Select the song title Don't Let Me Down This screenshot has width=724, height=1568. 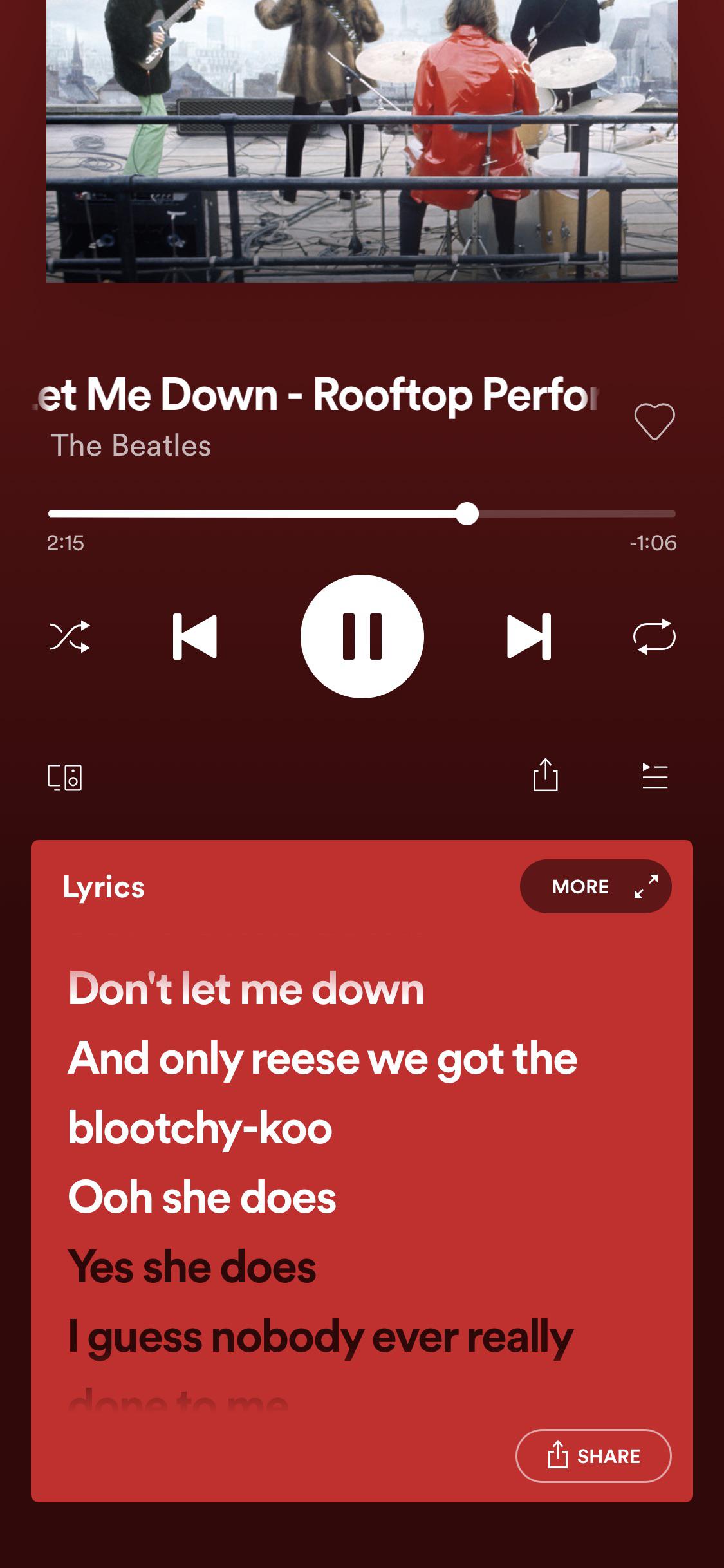pos(322,395)
